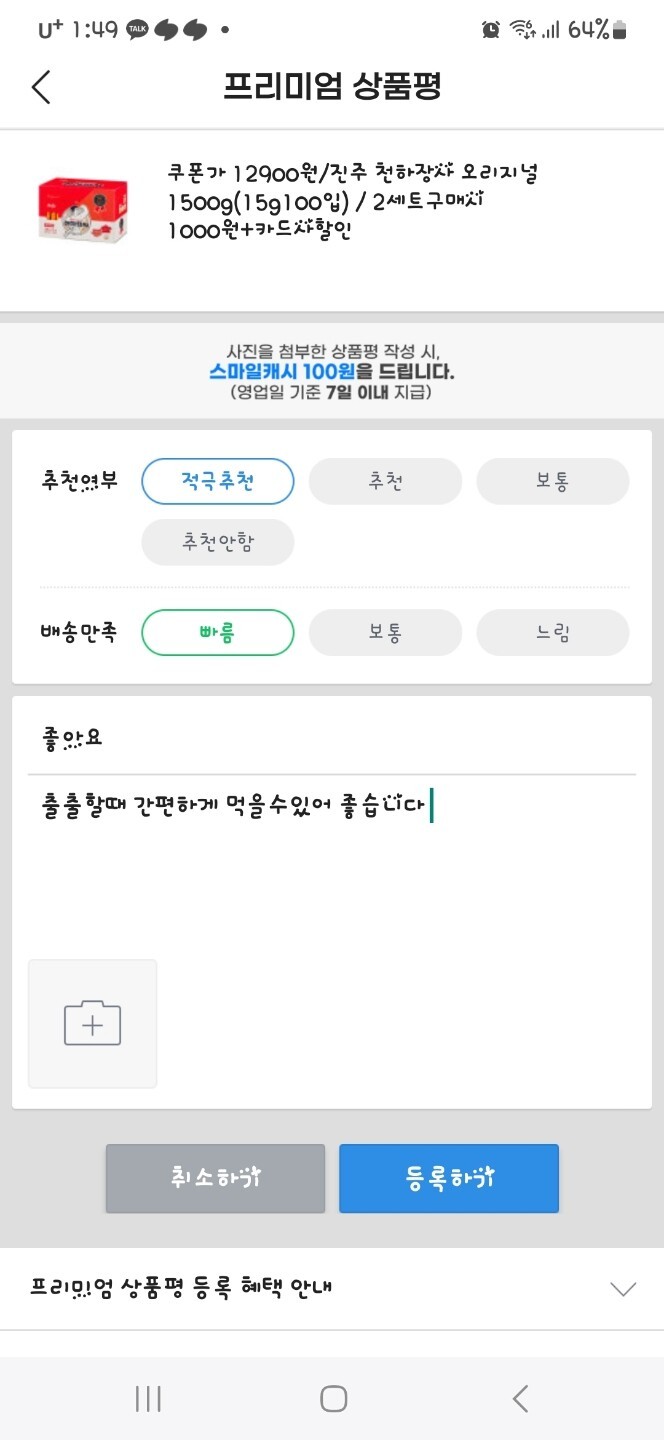Select 보통 in the 추천여부 row
This screenshot has height=1440, width=664.
[x=553, y=482]
